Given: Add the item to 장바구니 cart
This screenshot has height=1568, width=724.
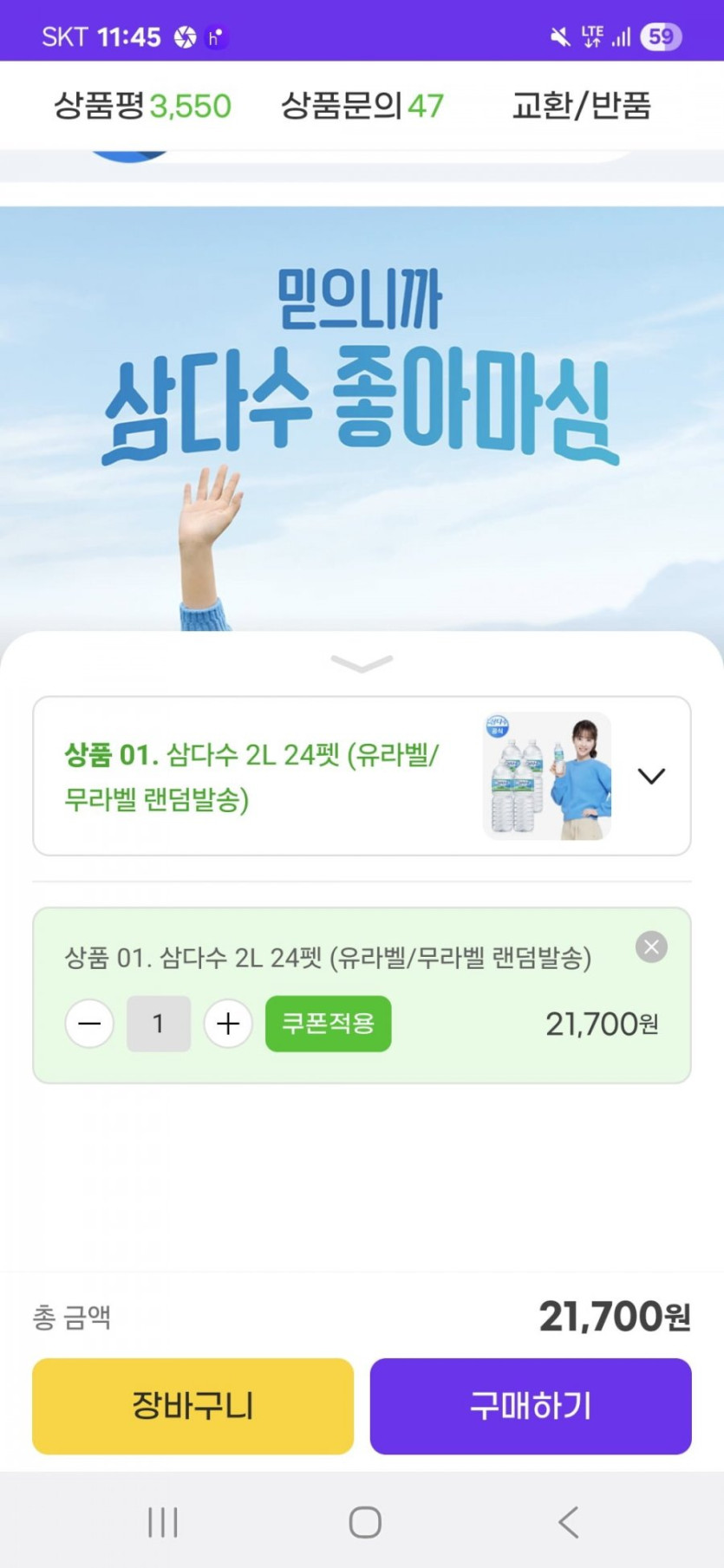Looking at the screenshot, I should (192, 1406).
